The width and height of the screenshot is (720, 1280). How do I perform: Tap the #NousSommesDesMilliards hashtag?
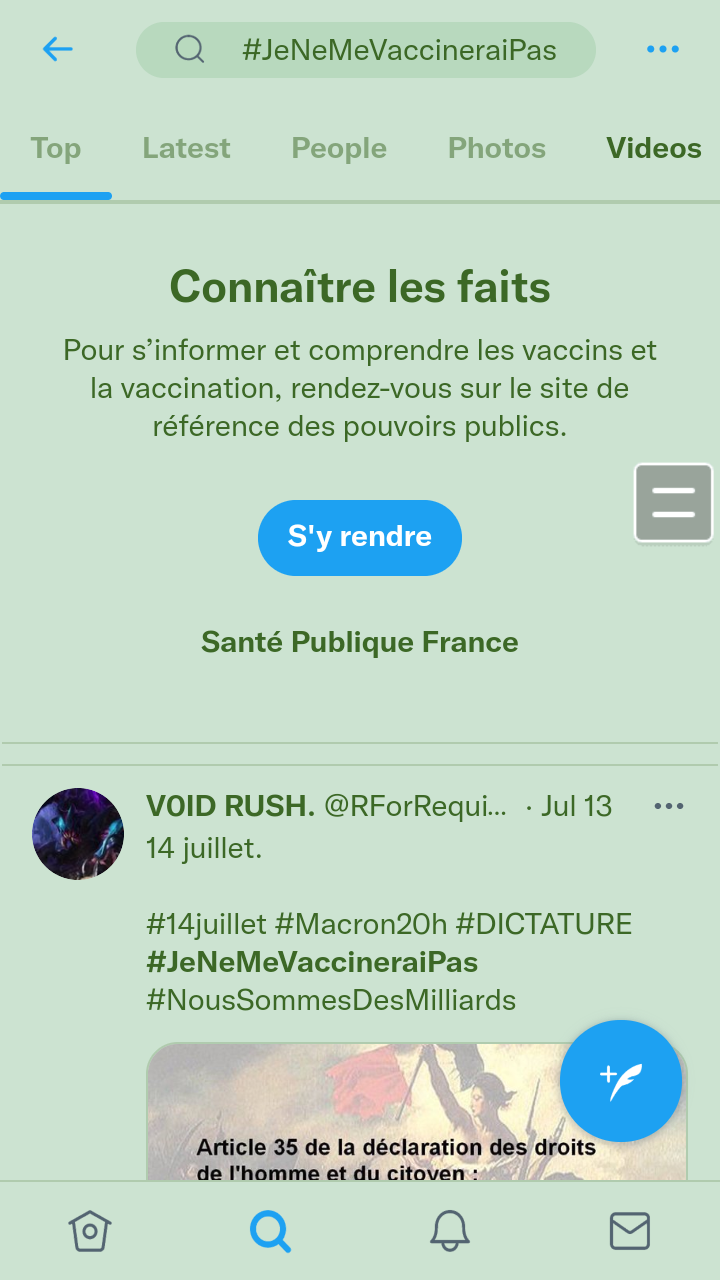point(331,999)
